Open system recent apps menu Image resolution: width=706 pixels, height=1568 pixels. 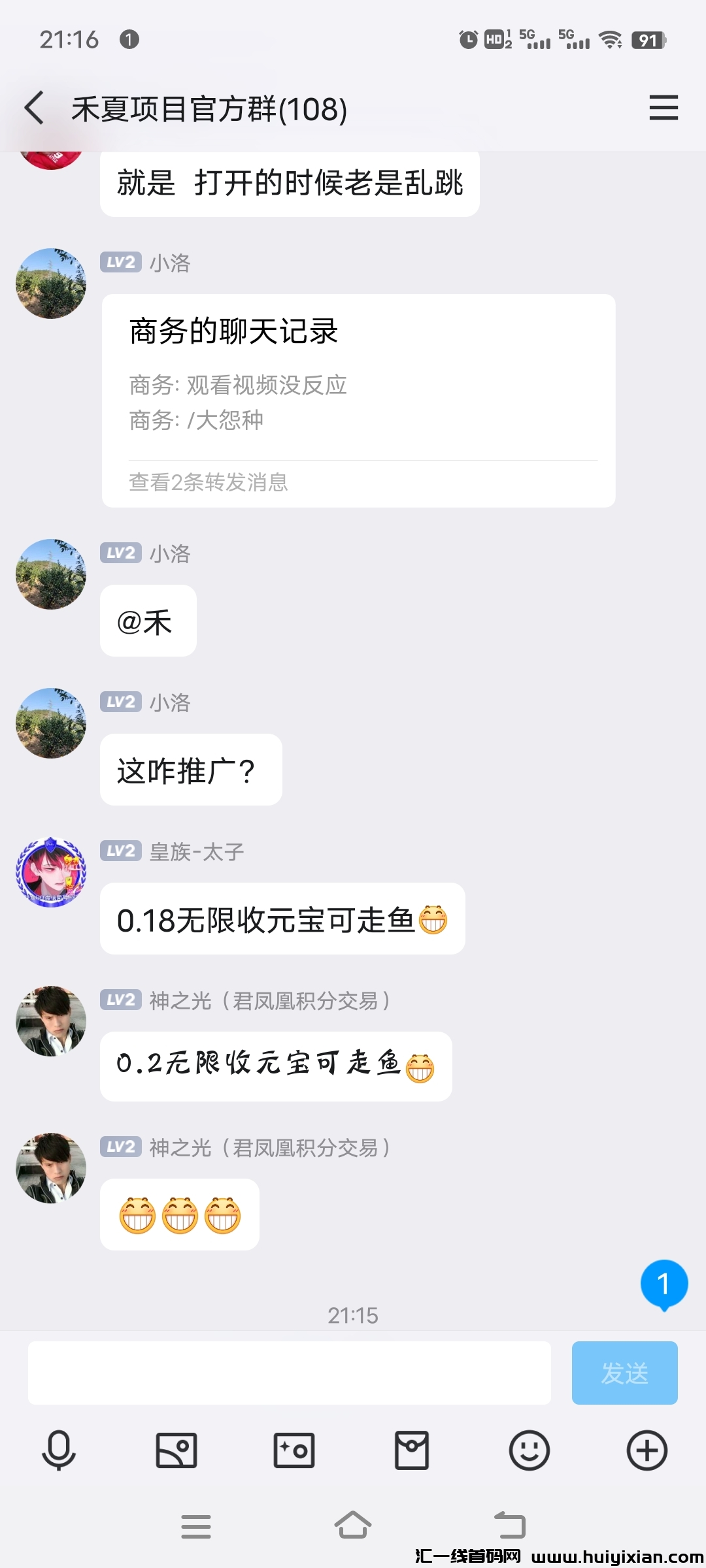[x=195, y=1526]
